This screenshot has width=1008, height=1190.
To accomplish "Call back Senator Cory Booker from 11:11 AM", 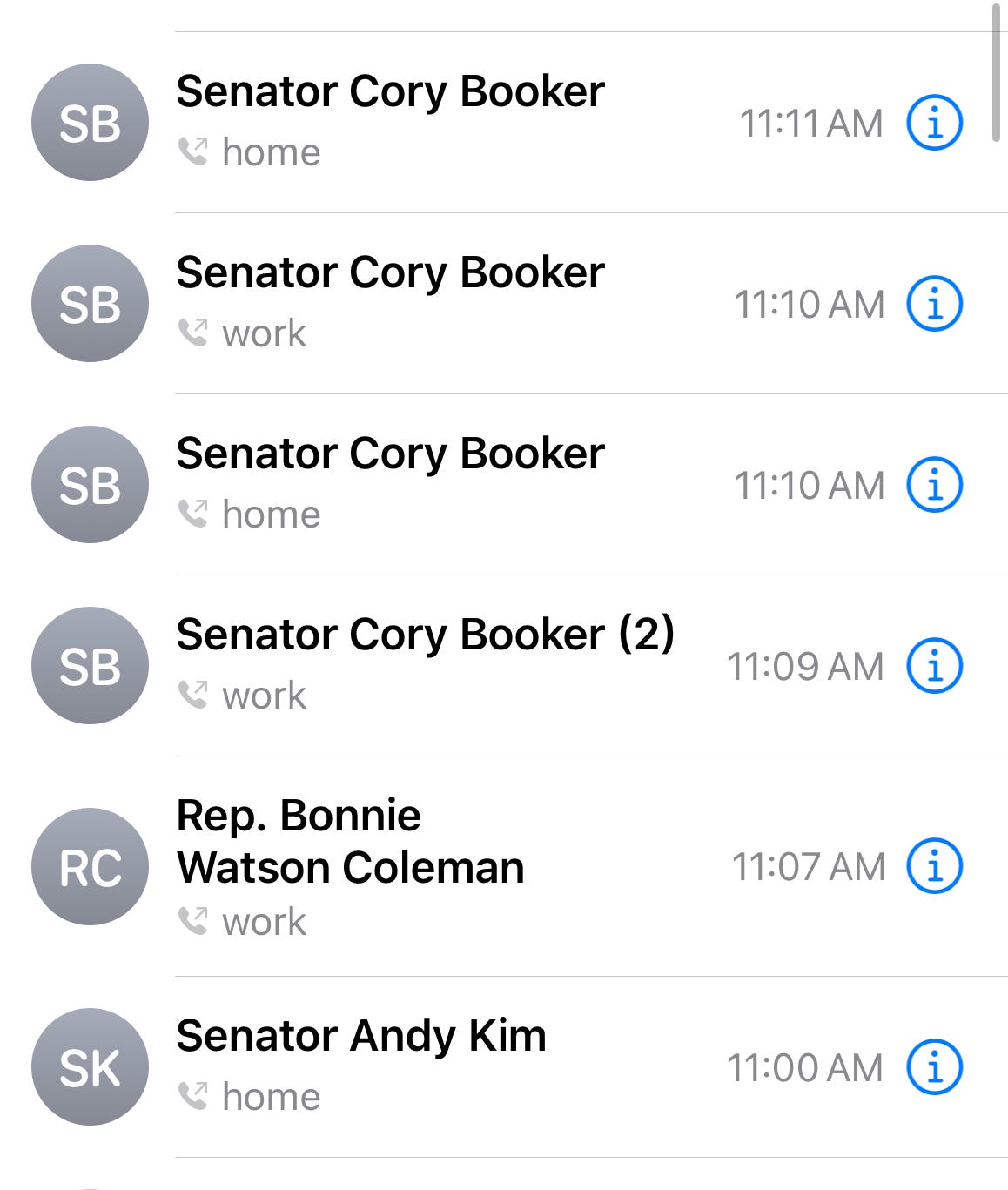I will pyautogui.click(x=504, y=122).
